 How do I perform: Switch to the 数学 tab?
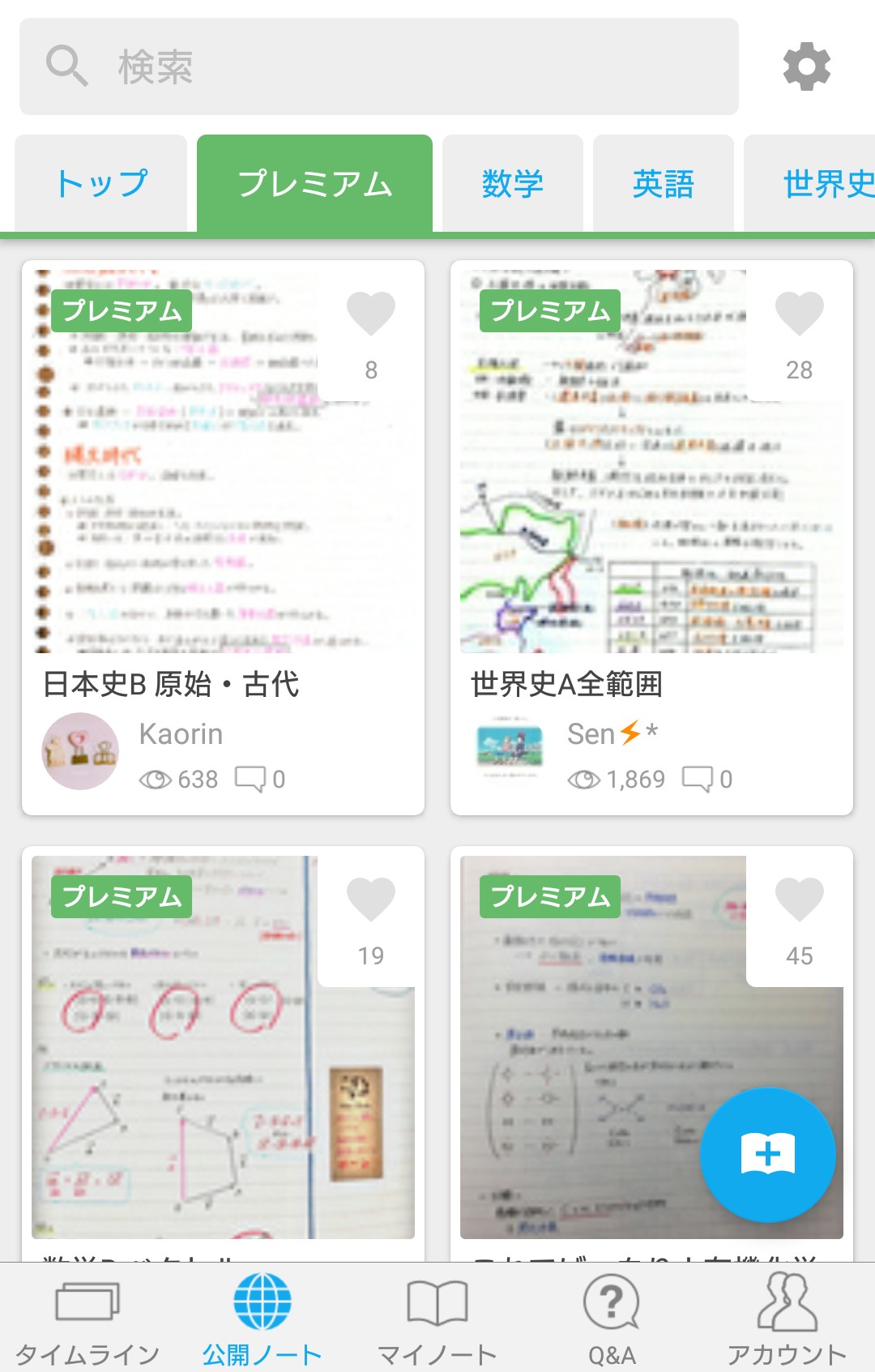[x=512, y=183]
